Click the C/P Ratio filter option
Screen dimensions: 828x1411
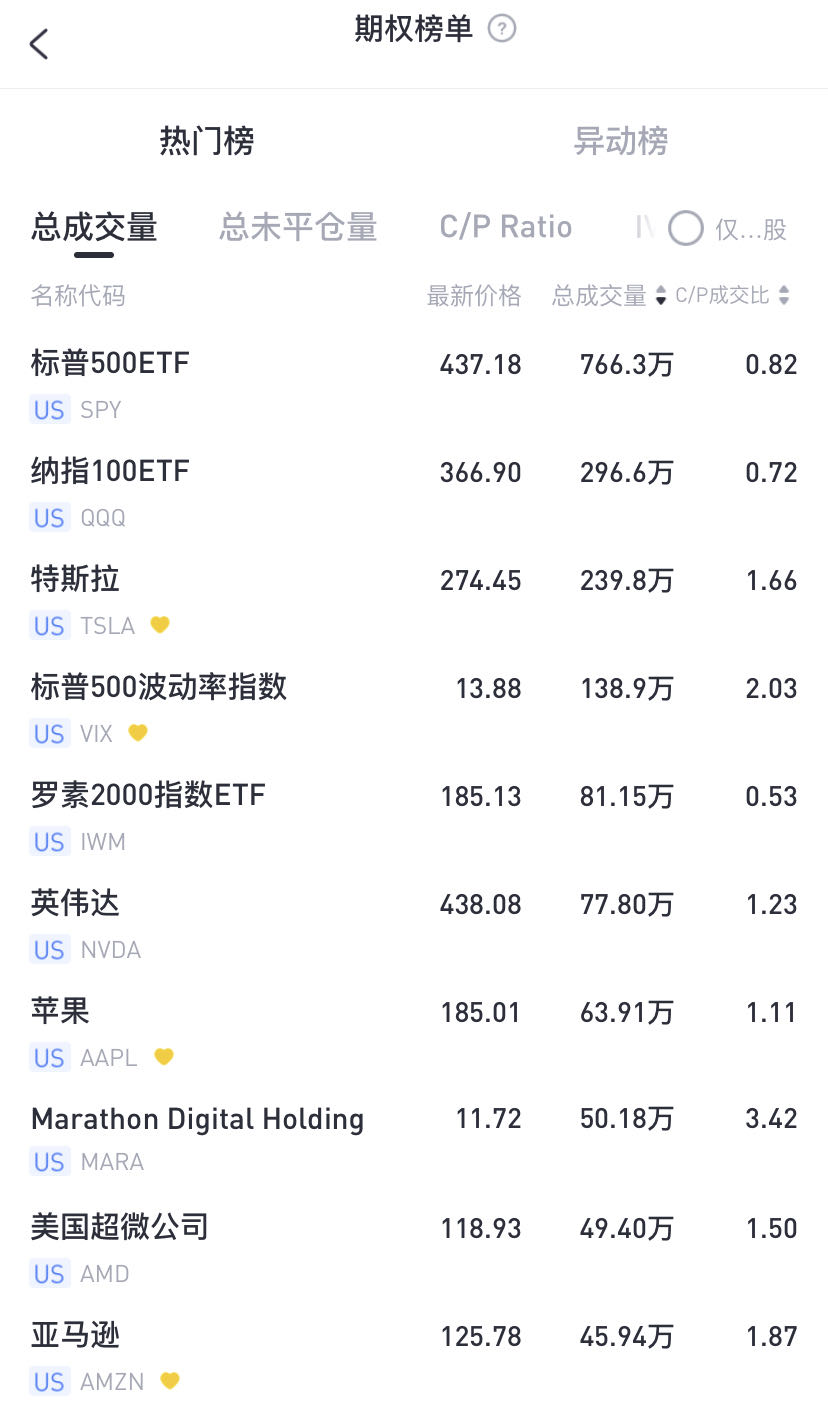(x=505, y=227)
